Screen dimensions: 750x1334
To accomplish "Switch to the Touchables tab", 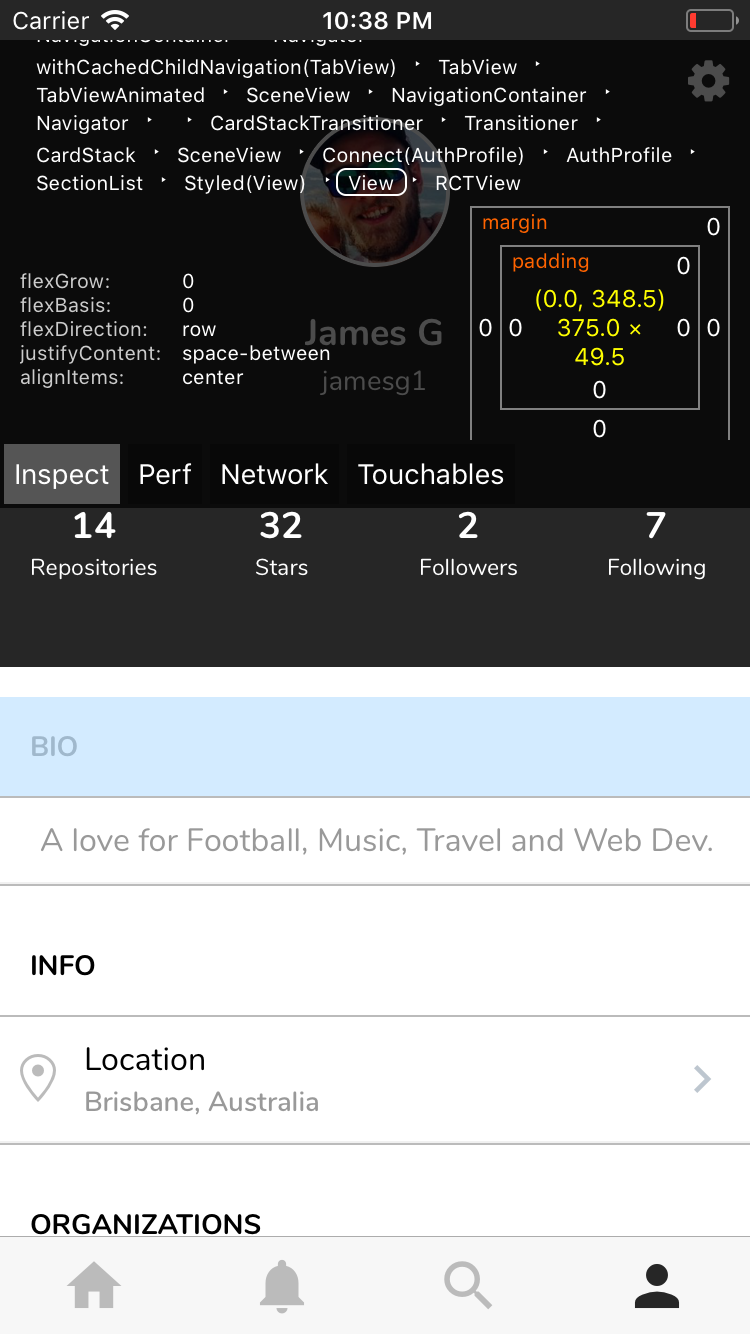I will [x=431, y=474].
